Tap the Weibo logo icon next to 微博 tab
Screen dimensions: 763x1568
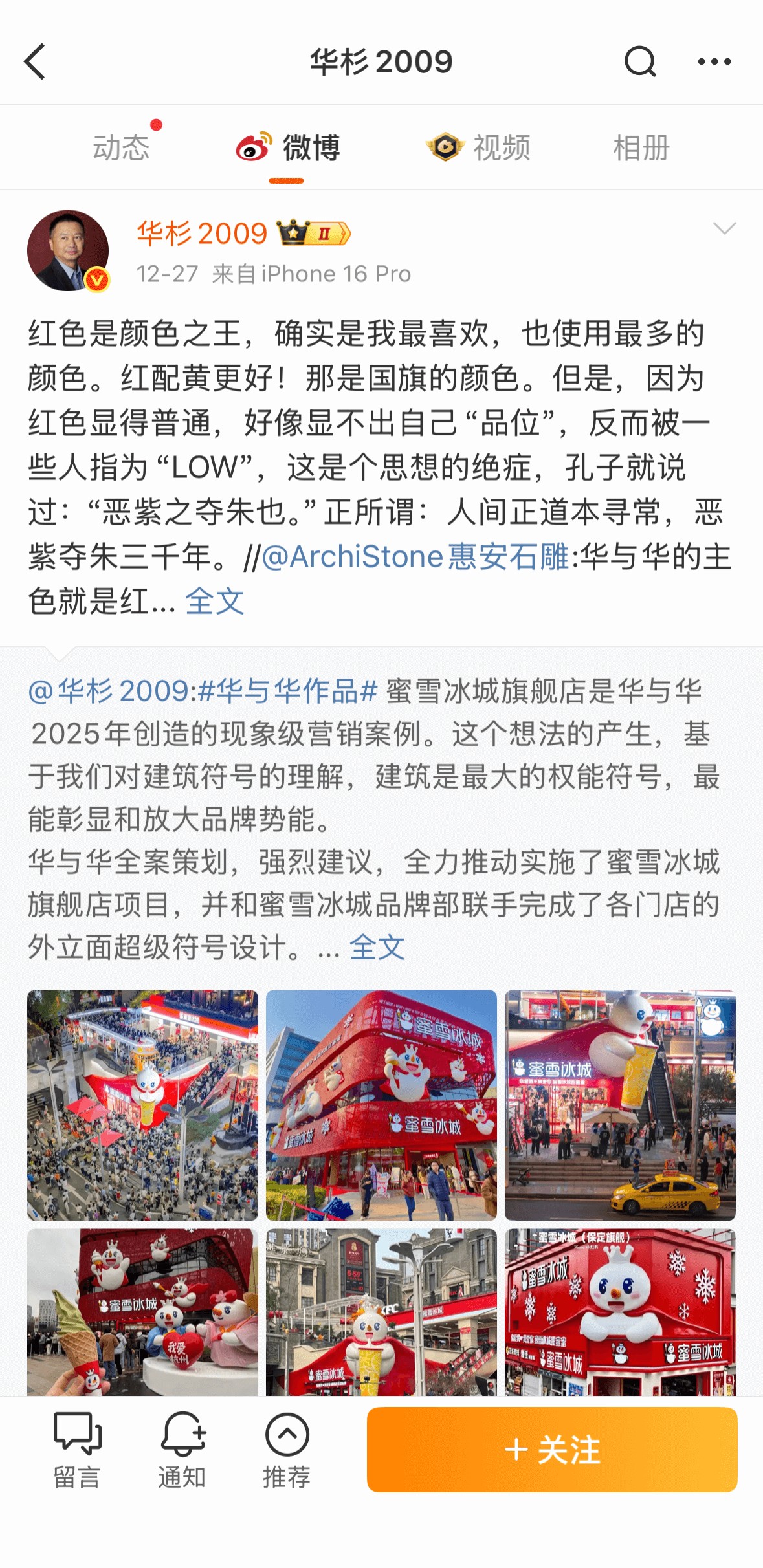click(x=253, y=147)
